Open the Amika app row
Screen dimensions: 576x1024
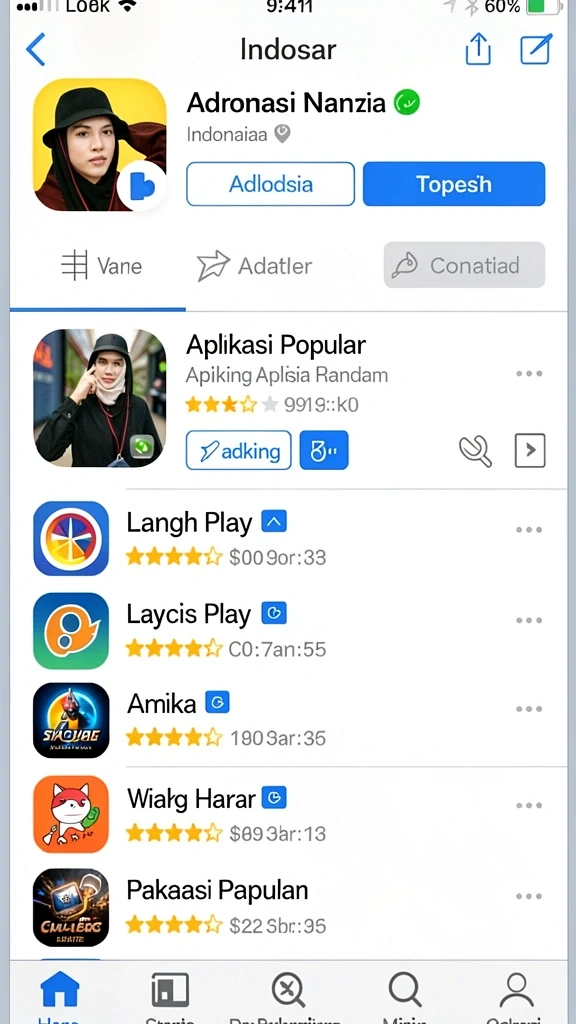(x=288, y=720)
